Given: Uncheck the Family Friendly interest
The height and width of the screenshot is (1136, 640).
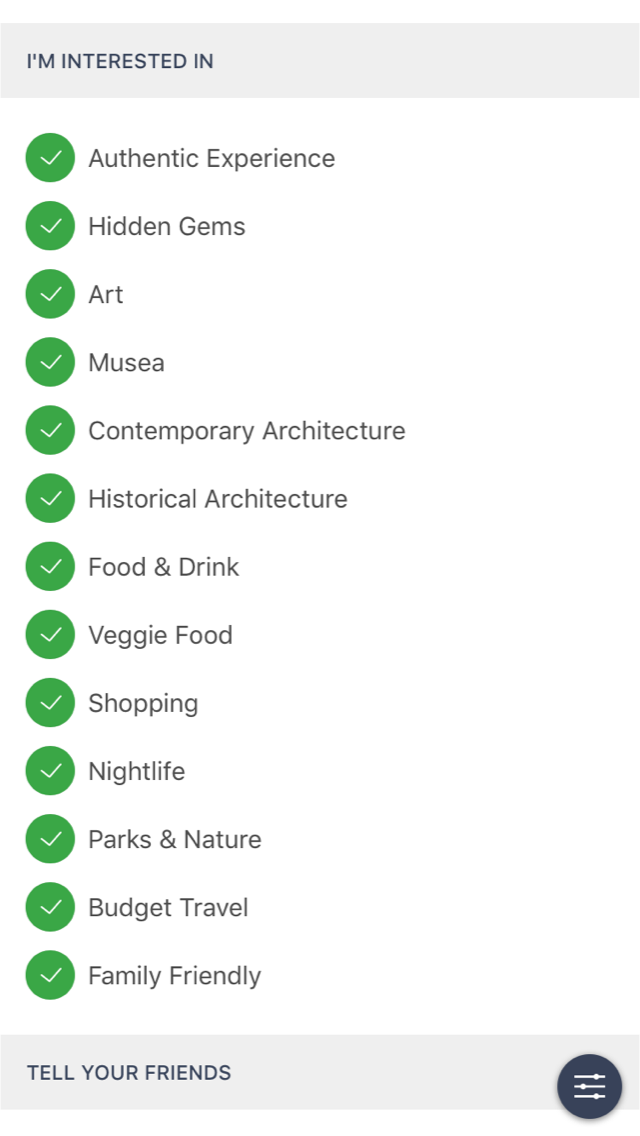Looking at the screenshot, I should [x=50, y=974].
